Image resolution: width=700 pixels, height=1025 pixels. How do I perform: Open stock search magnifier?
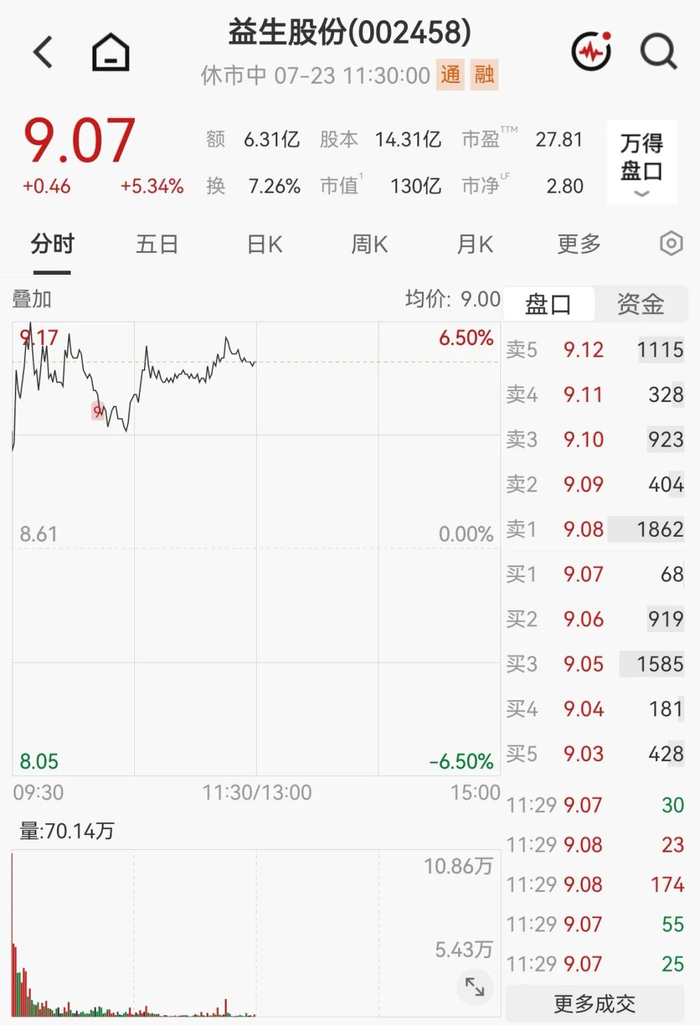pos(658,51)
